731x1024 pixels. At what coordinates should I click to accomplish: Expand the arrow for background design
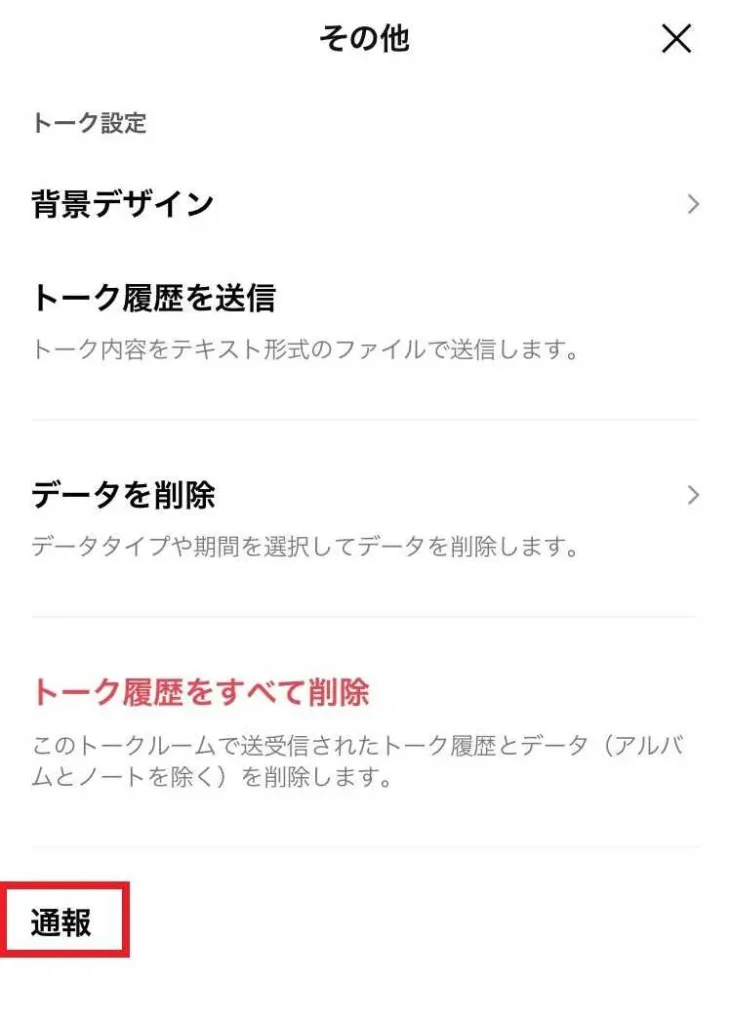pyautogui.click(x=695, y=203)
